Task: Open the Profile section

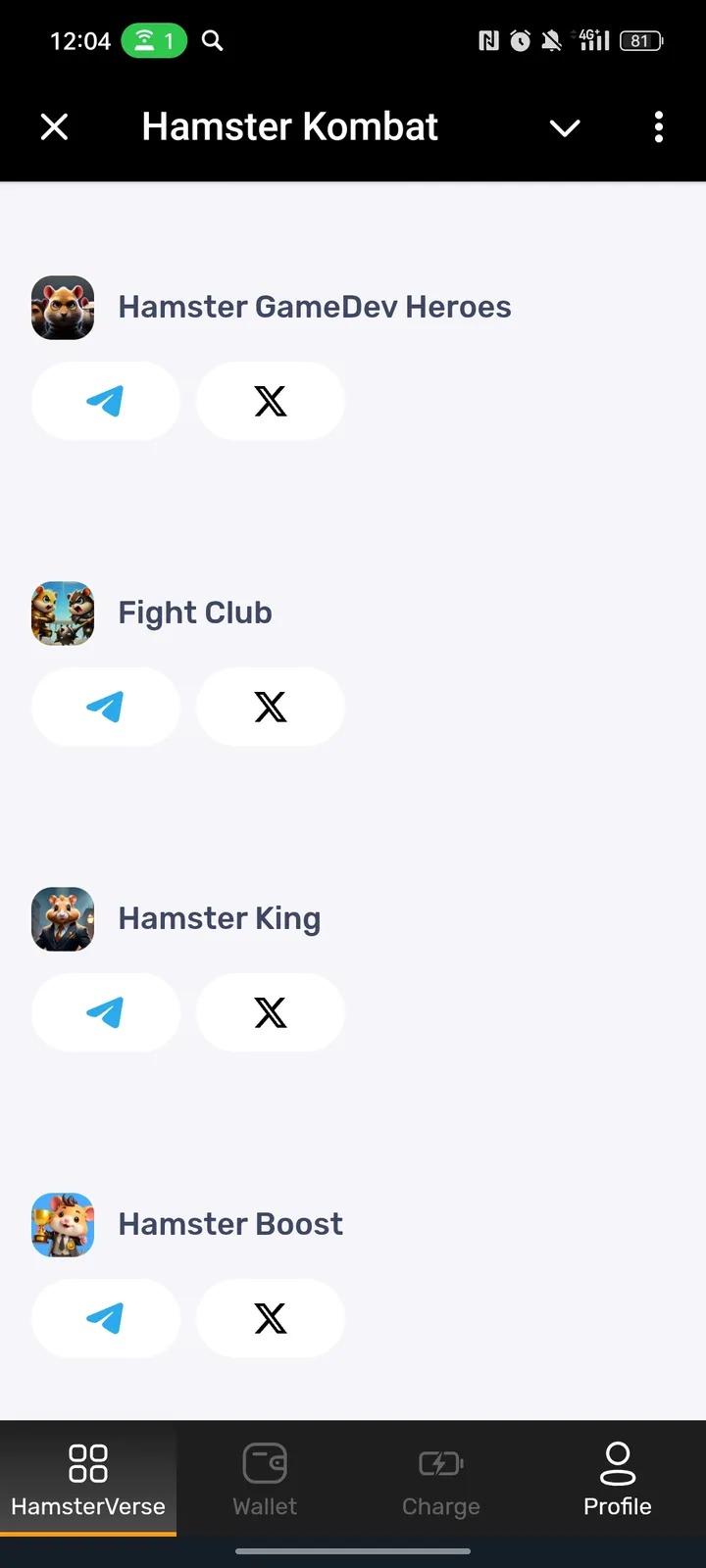Action: (617, 1480)
